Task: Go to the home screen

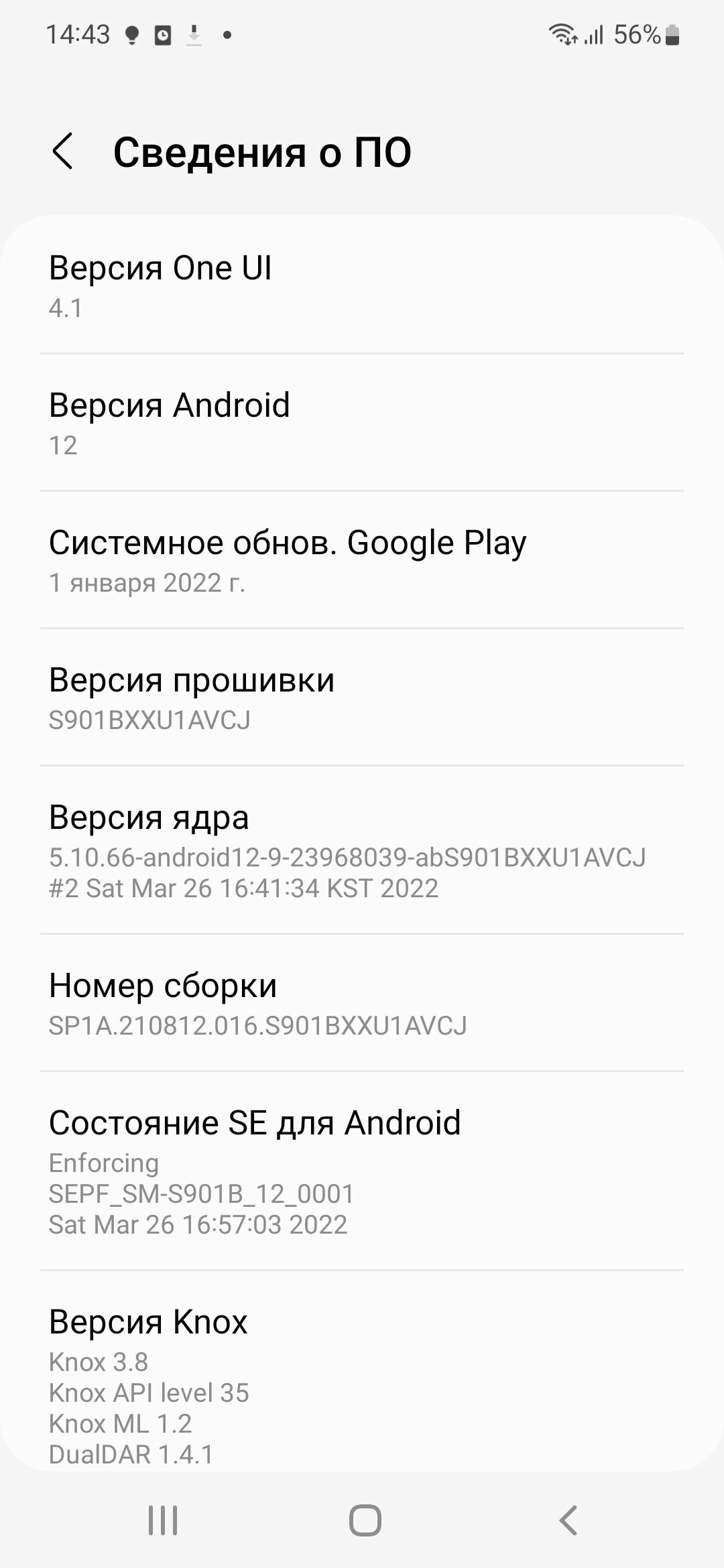Action: [x=365, y=1520]
